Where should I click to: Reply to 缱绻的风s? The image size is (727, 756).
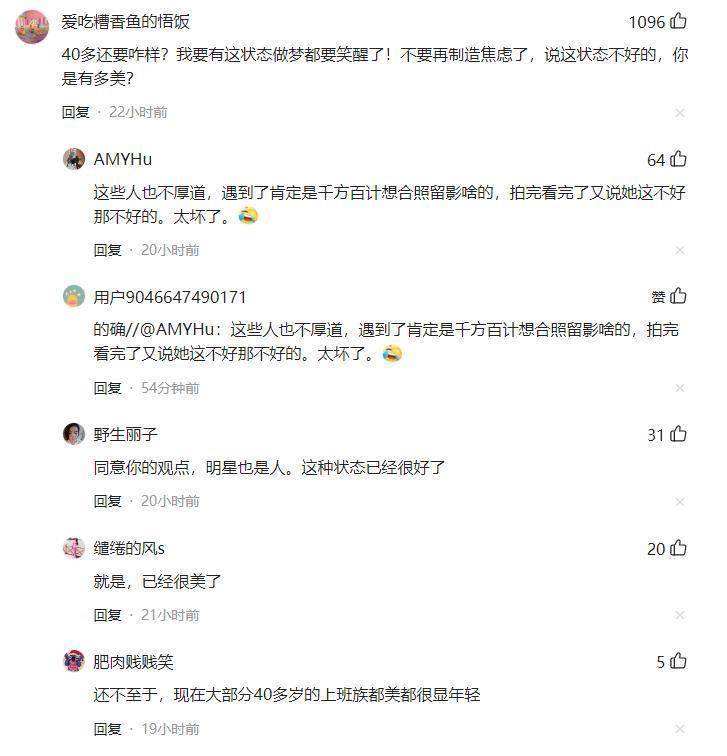tap(108, 615)
